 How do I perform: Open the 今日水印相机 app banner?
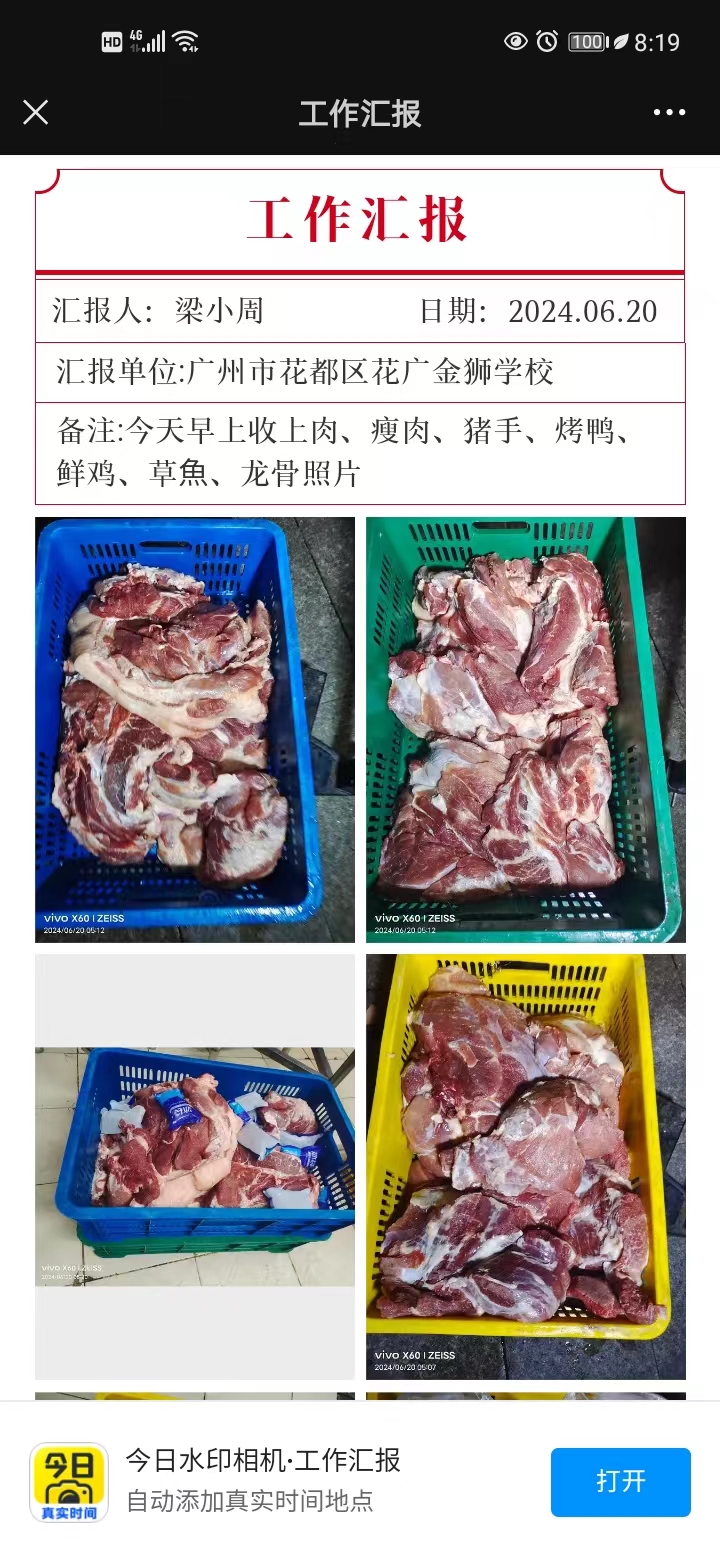point(262,1480)
